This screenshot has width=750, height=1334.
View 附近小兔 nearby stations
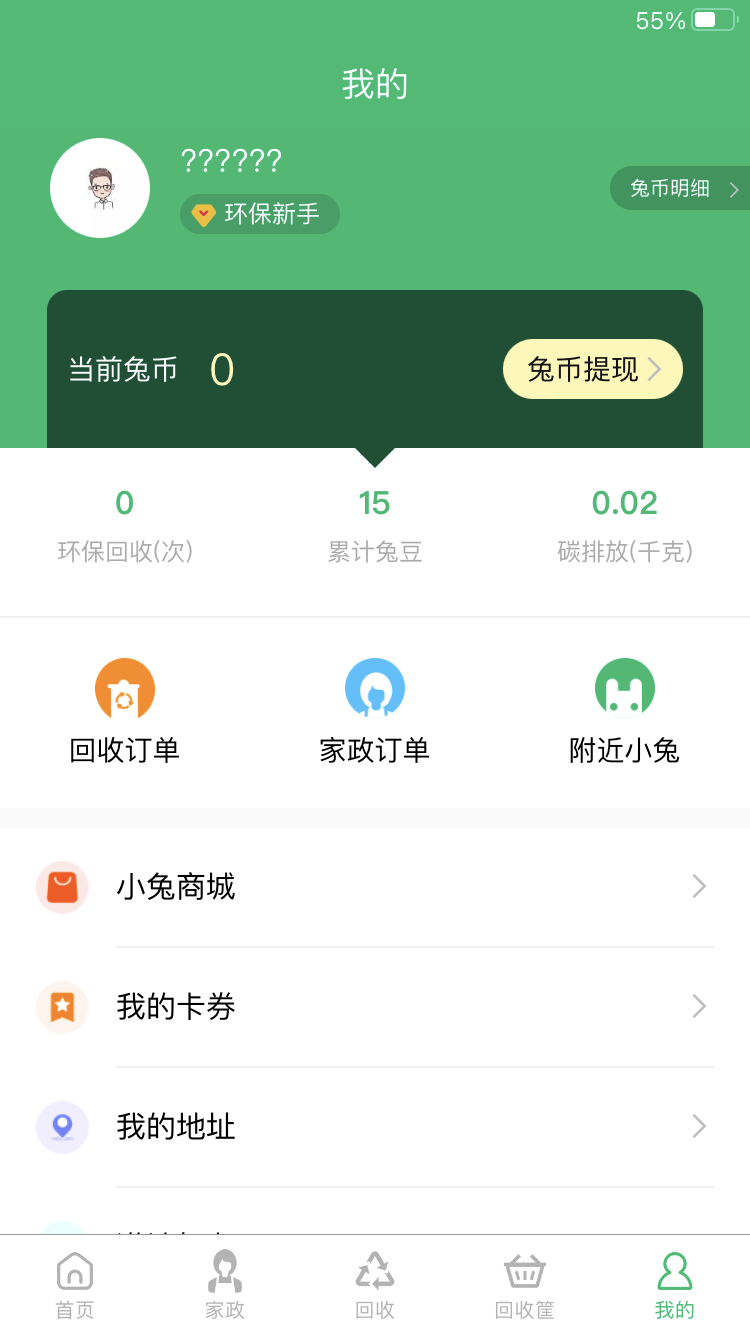coord(625,712)
